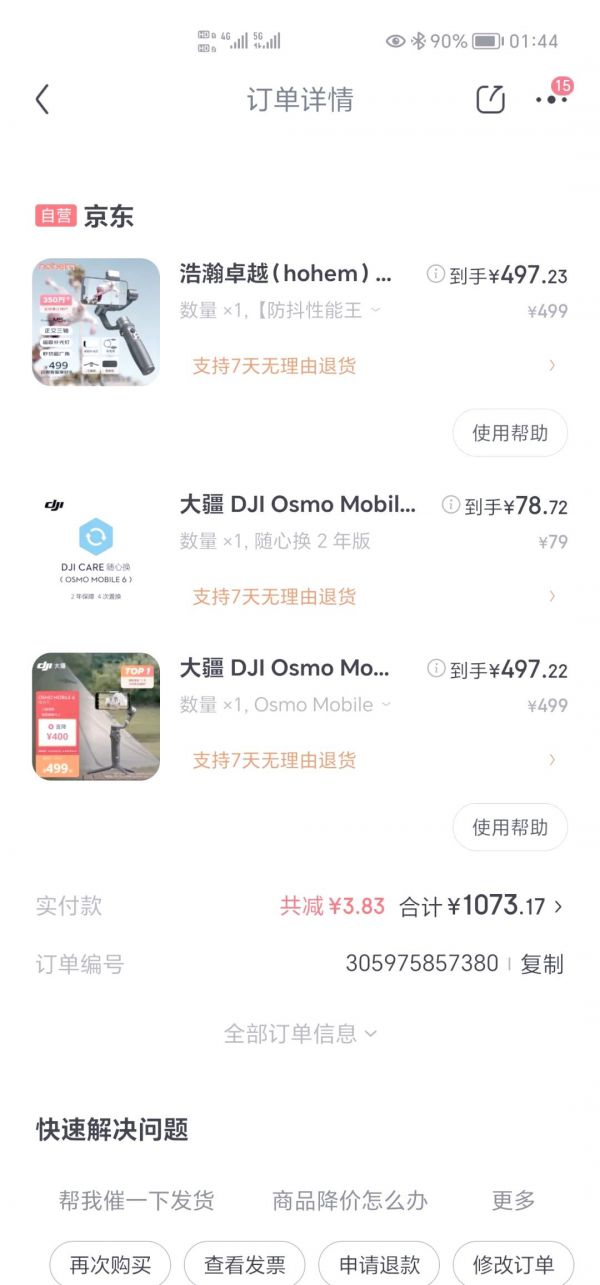Tap 使用帮助 under the hohem item
600x1285 pixels.
tap(510, 433)
